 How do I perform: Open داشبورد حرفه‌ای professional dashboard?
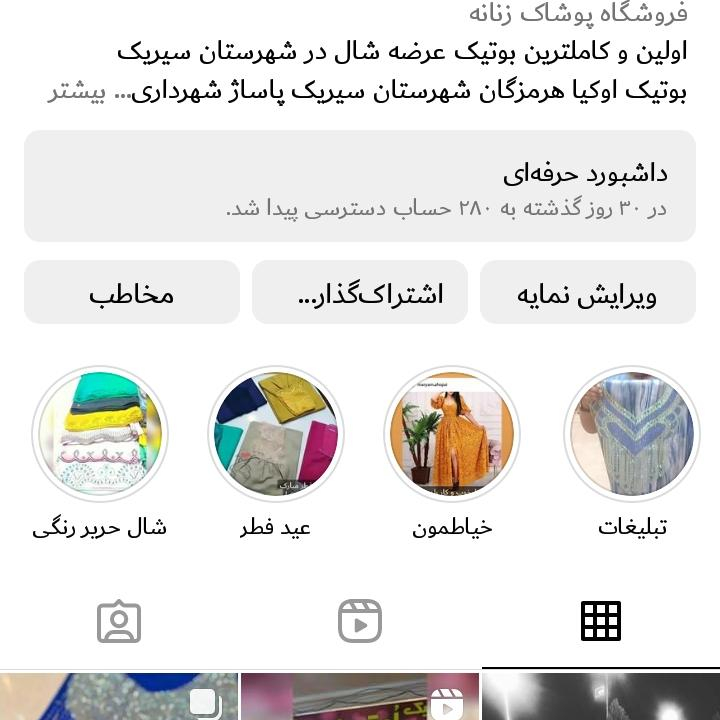pyautogui.click(x=360, y=187)
